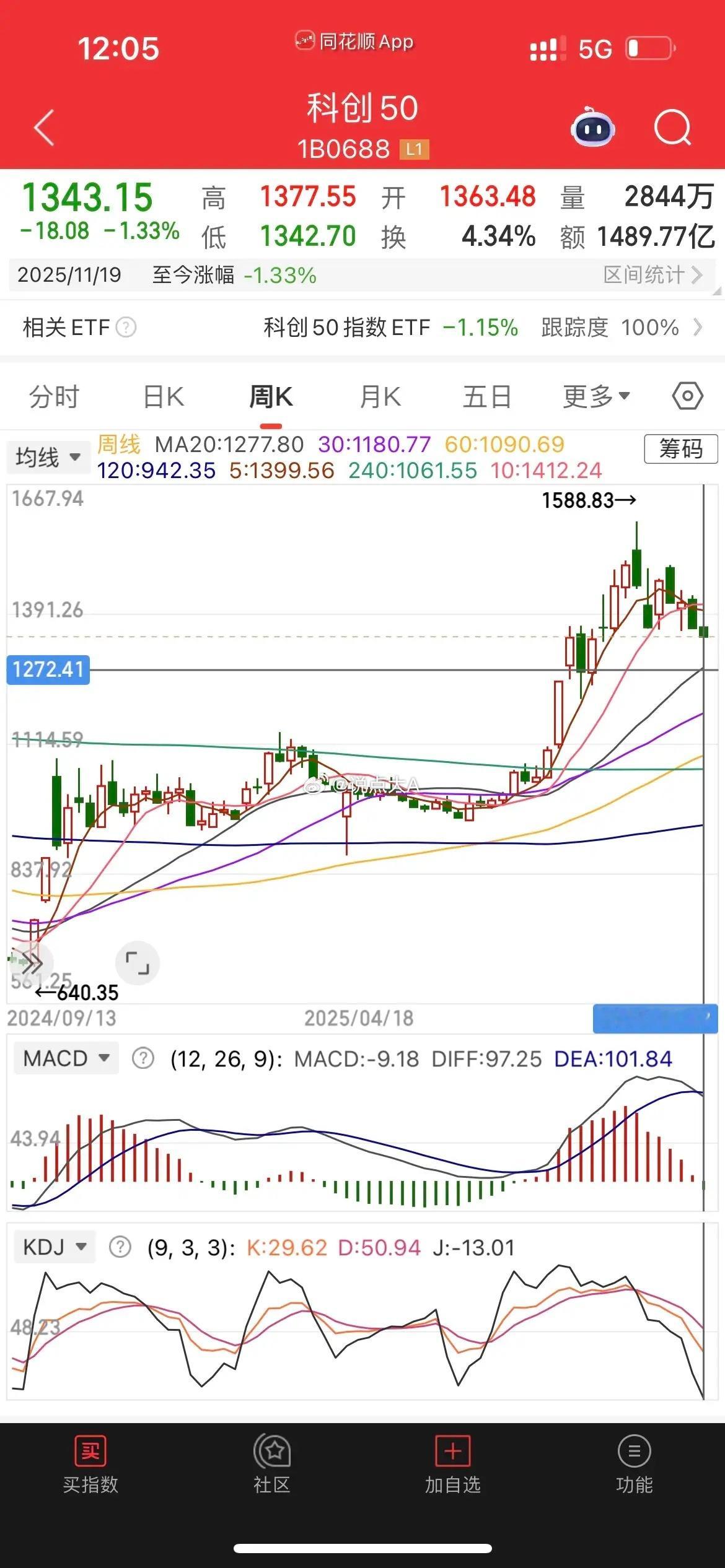The height and width of the screenshot is (1568, 725).
Task: Go back with the arrow icon
Action: point(45,128)
